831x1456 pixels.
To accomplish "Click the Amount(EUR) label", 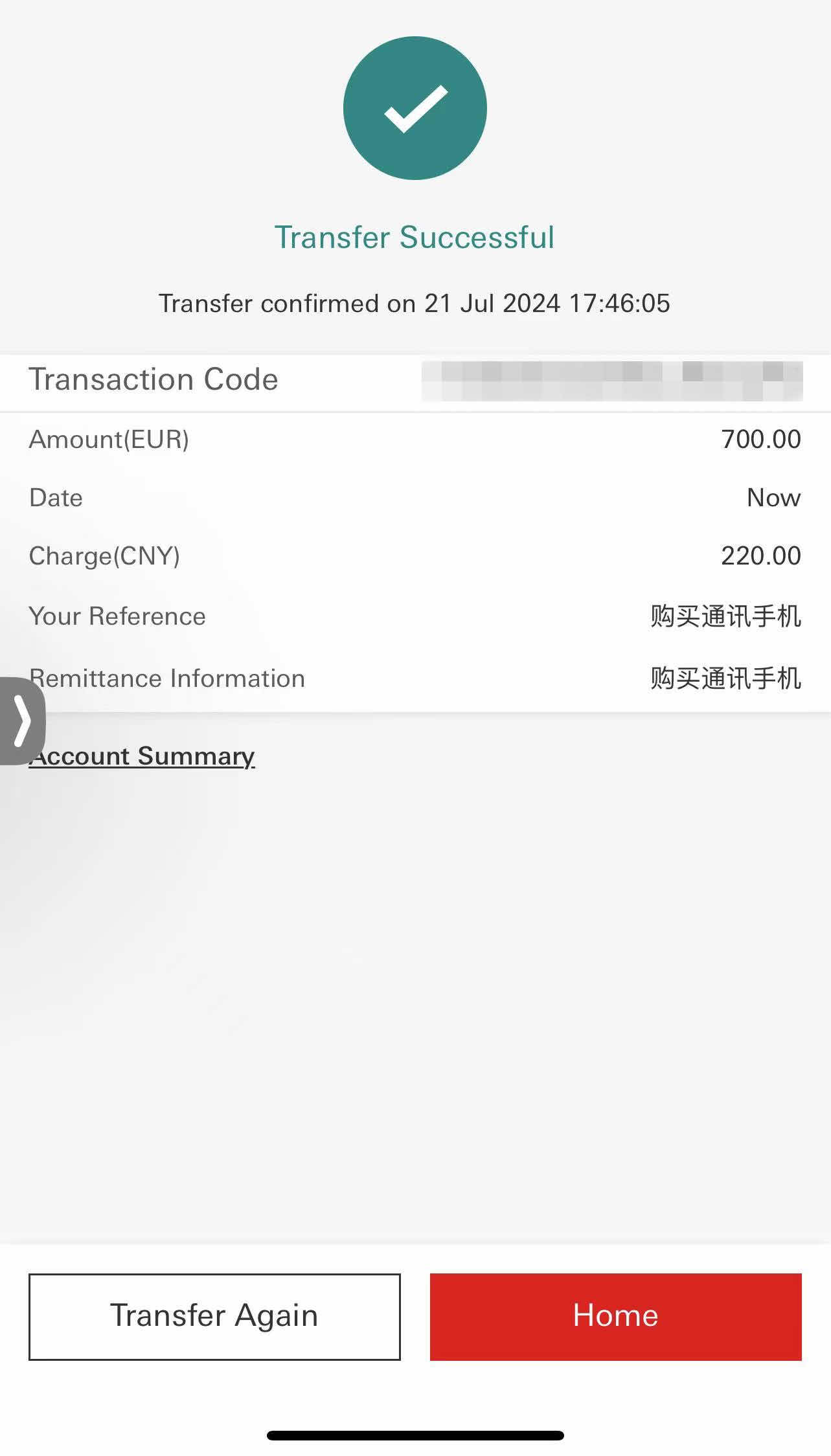I will 109,440.
